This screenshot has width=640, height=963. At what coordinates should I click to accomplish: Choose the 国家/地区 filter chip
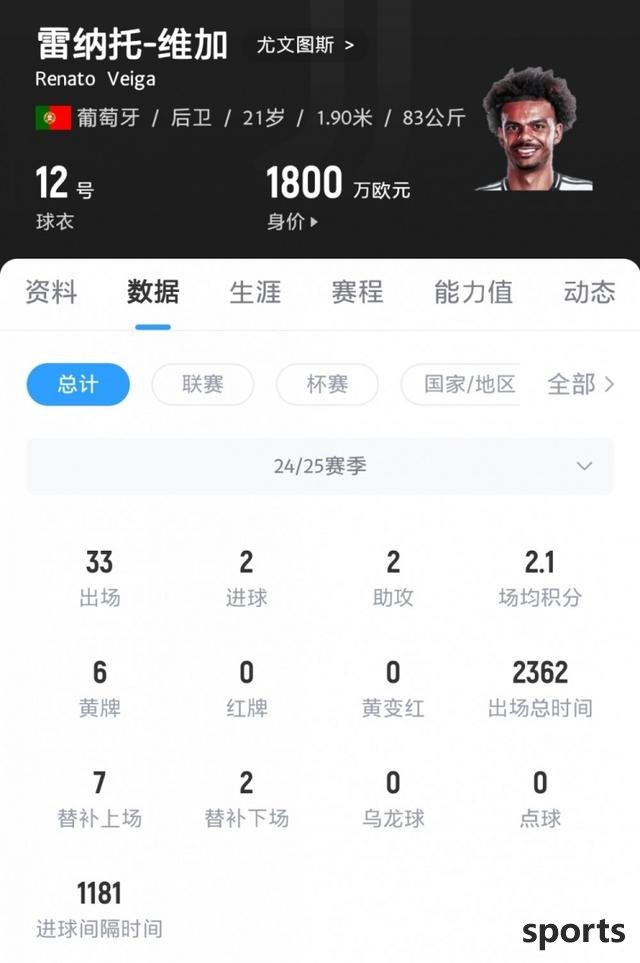(x=468, y=384)
